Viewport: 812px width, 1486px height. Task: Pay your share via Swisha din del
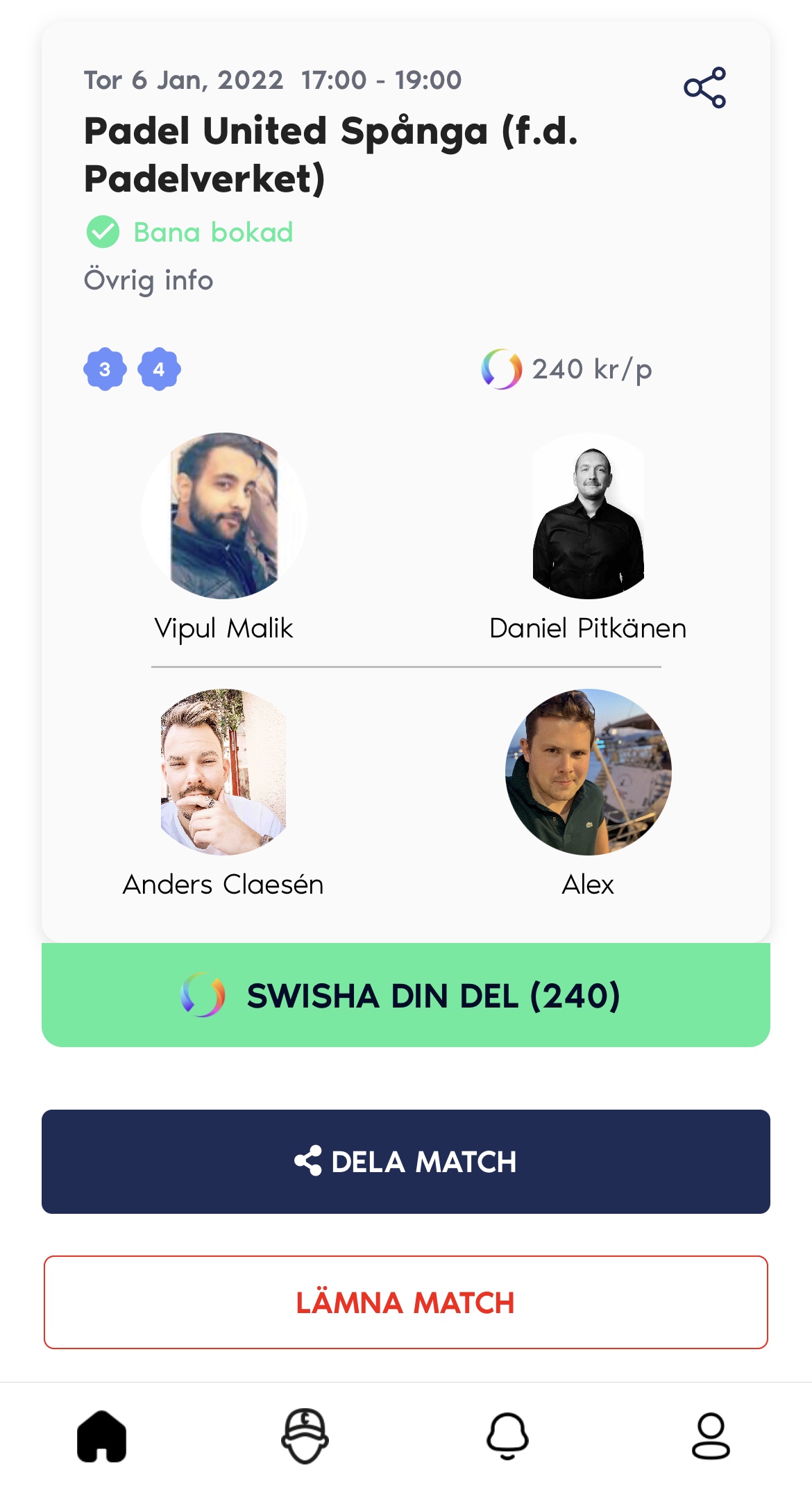click(x=406, y=995)
